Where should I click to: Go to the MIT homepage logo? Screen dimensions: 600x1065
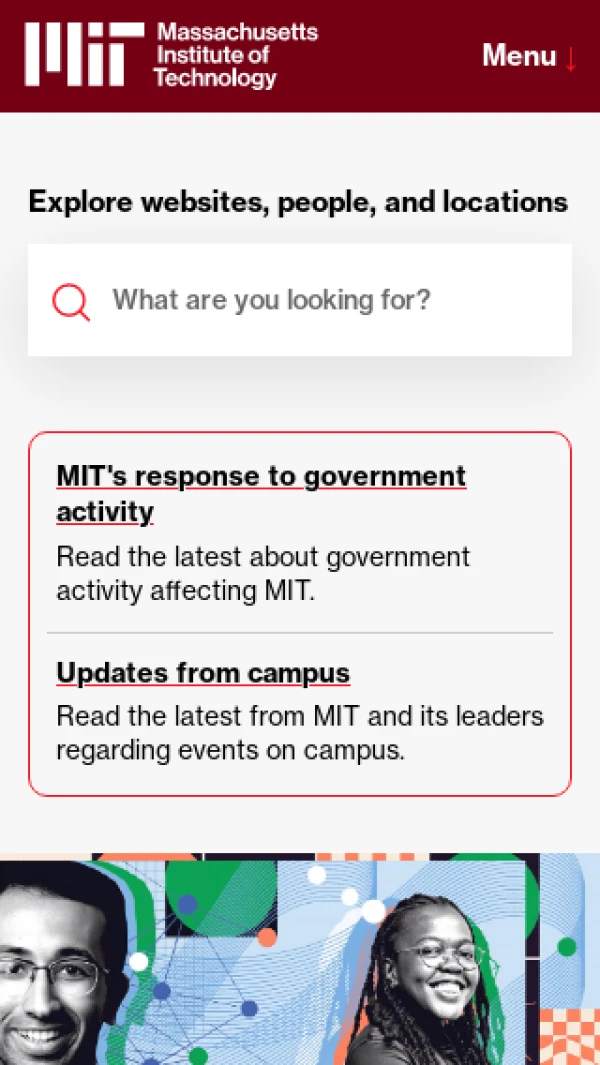click(170, 56)
